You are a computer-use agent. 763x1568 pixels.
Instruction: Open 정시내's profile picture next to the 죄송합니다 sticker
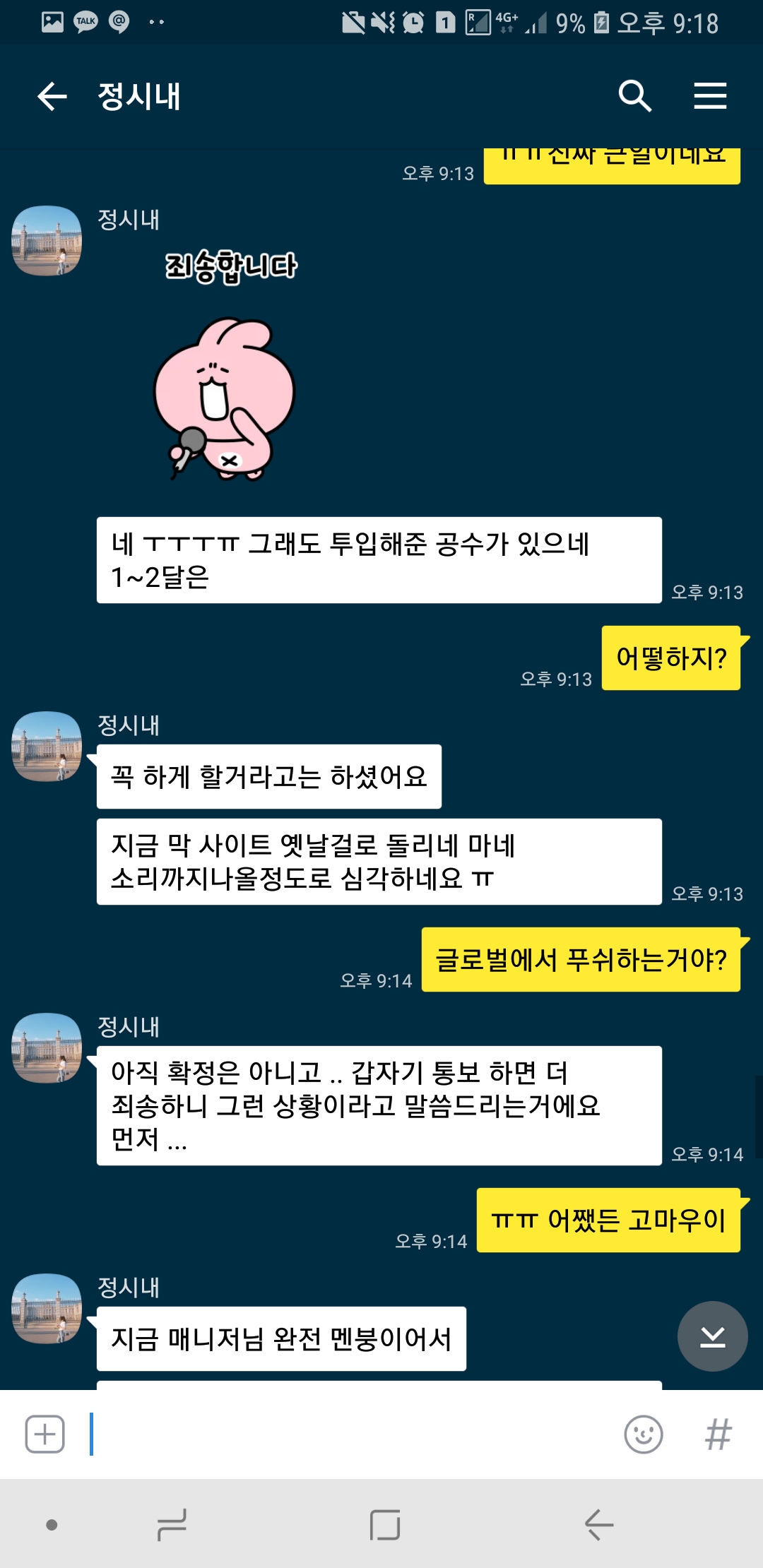pos(47,241)
